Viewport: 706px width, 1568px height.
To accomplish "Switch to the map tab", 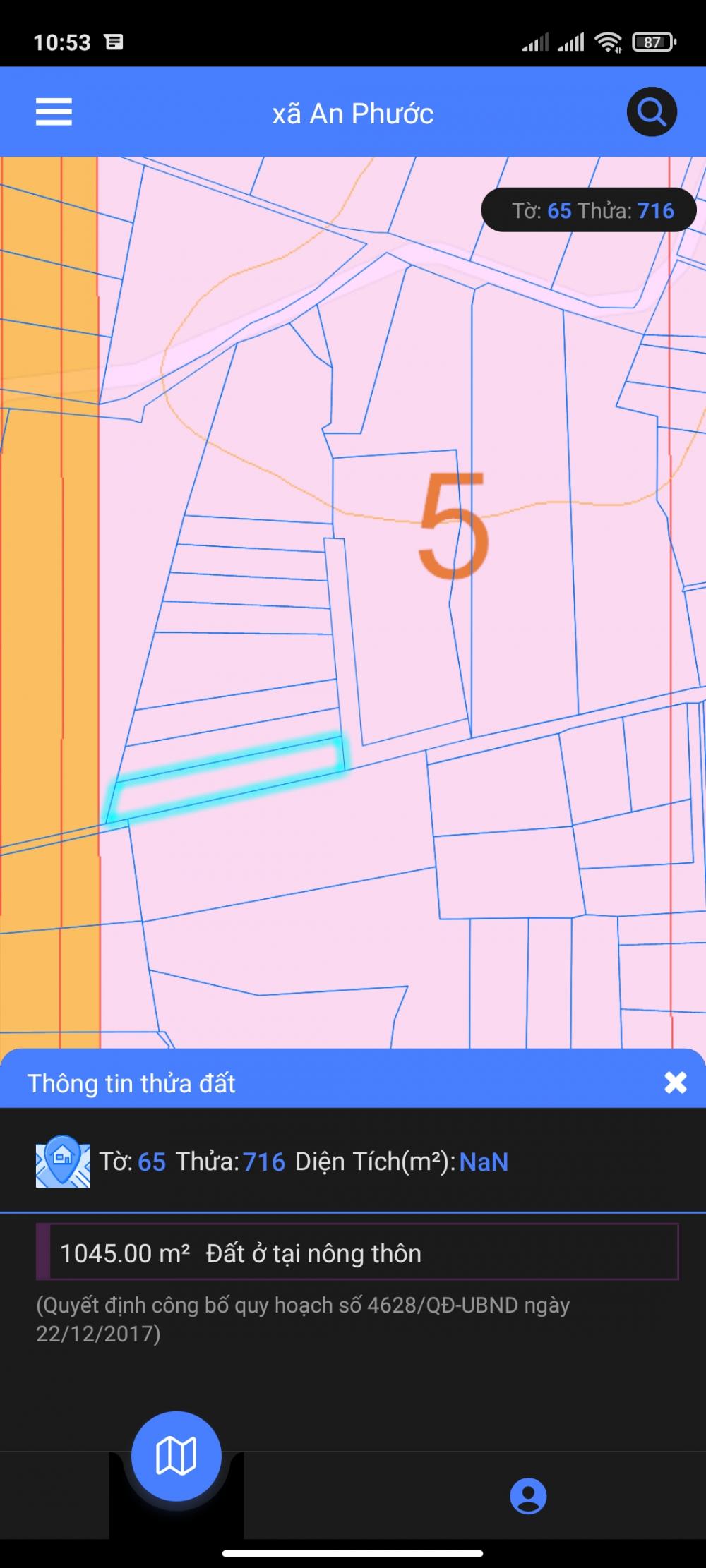I will tap(176, 1455).
